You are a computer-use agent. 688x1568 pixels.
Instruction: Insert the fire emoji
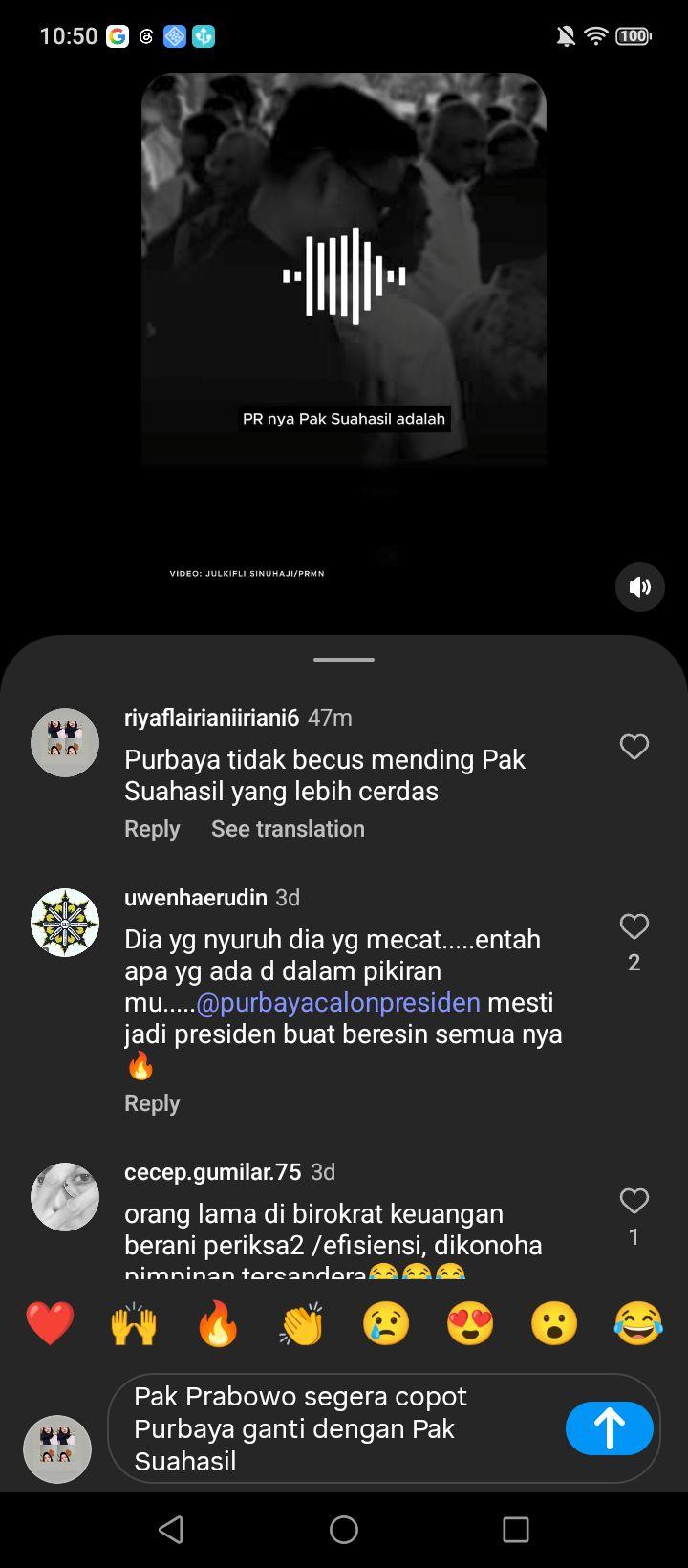click(x=218, y=1324)
